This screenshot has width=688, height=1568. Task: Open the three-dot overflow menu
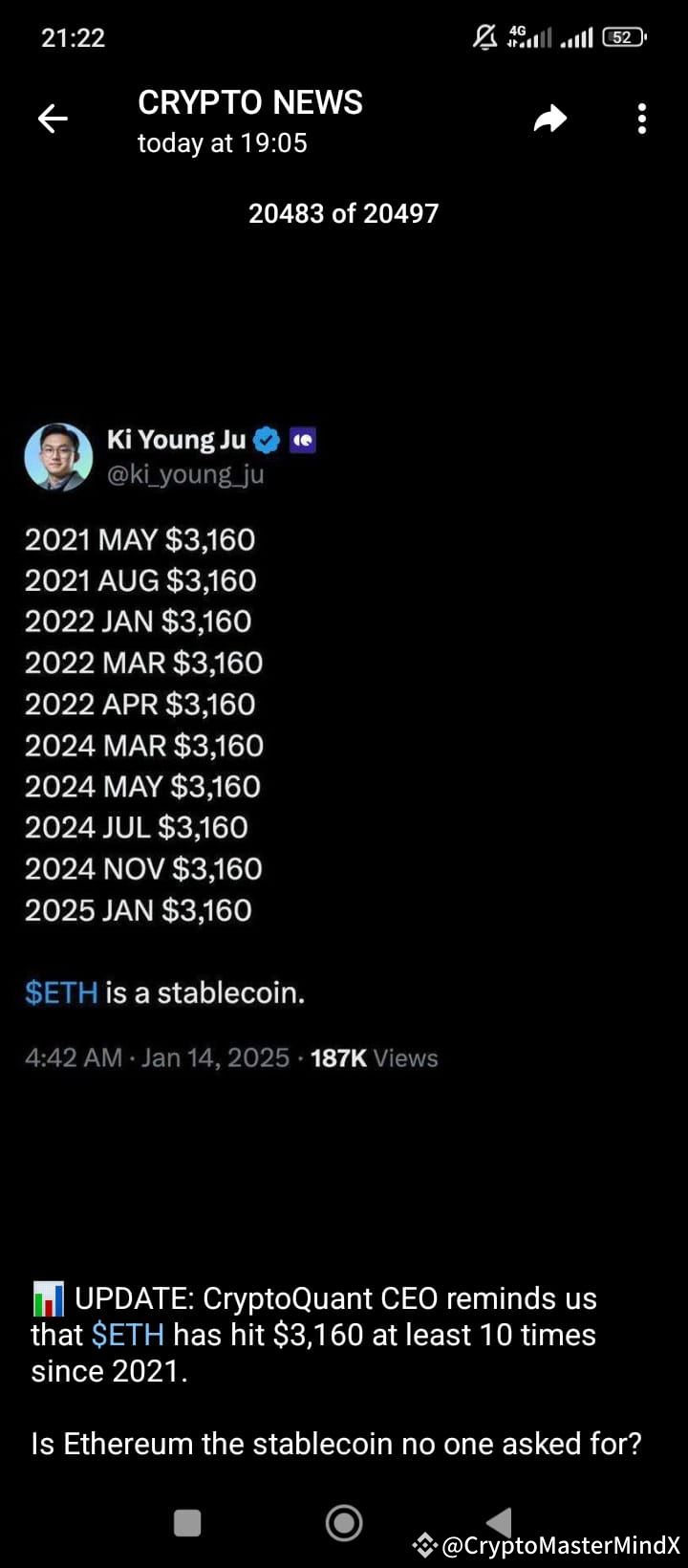pos(641,119)
